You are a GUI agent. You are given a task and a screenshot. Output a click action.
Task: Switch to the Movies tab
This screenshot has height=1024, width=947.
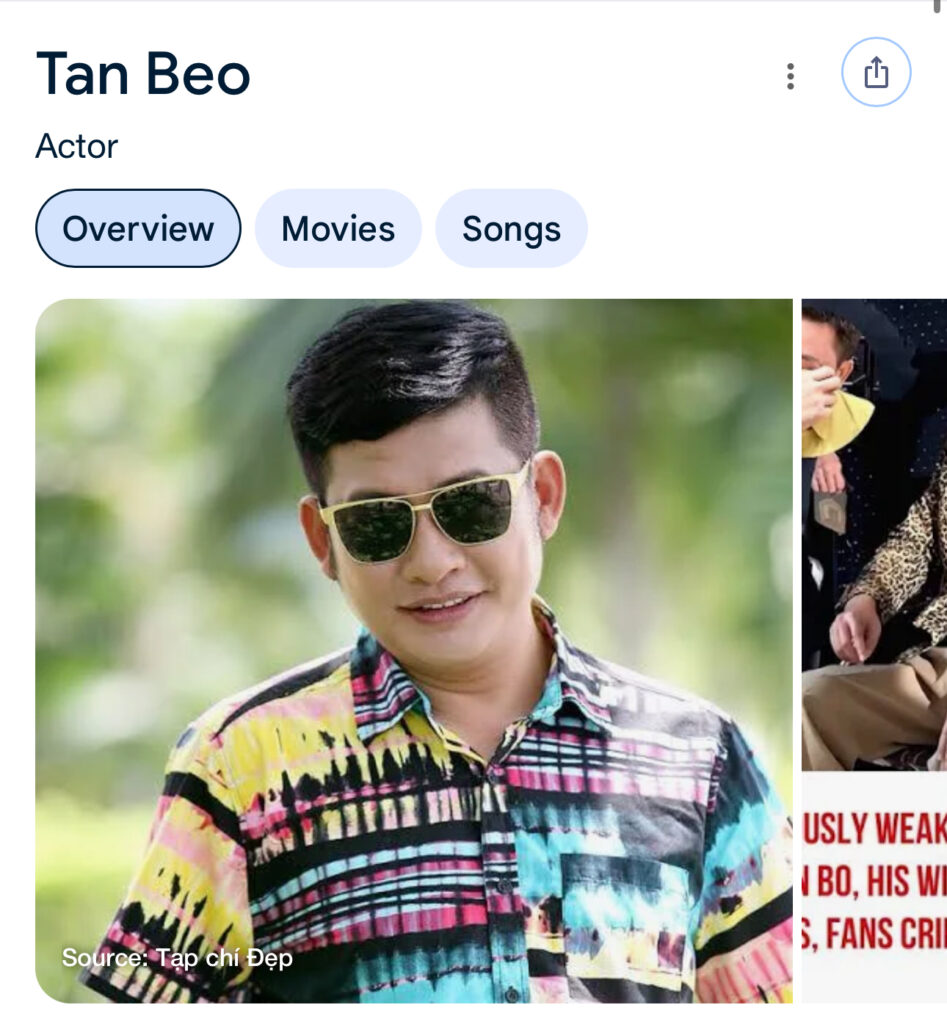point(338,228)
